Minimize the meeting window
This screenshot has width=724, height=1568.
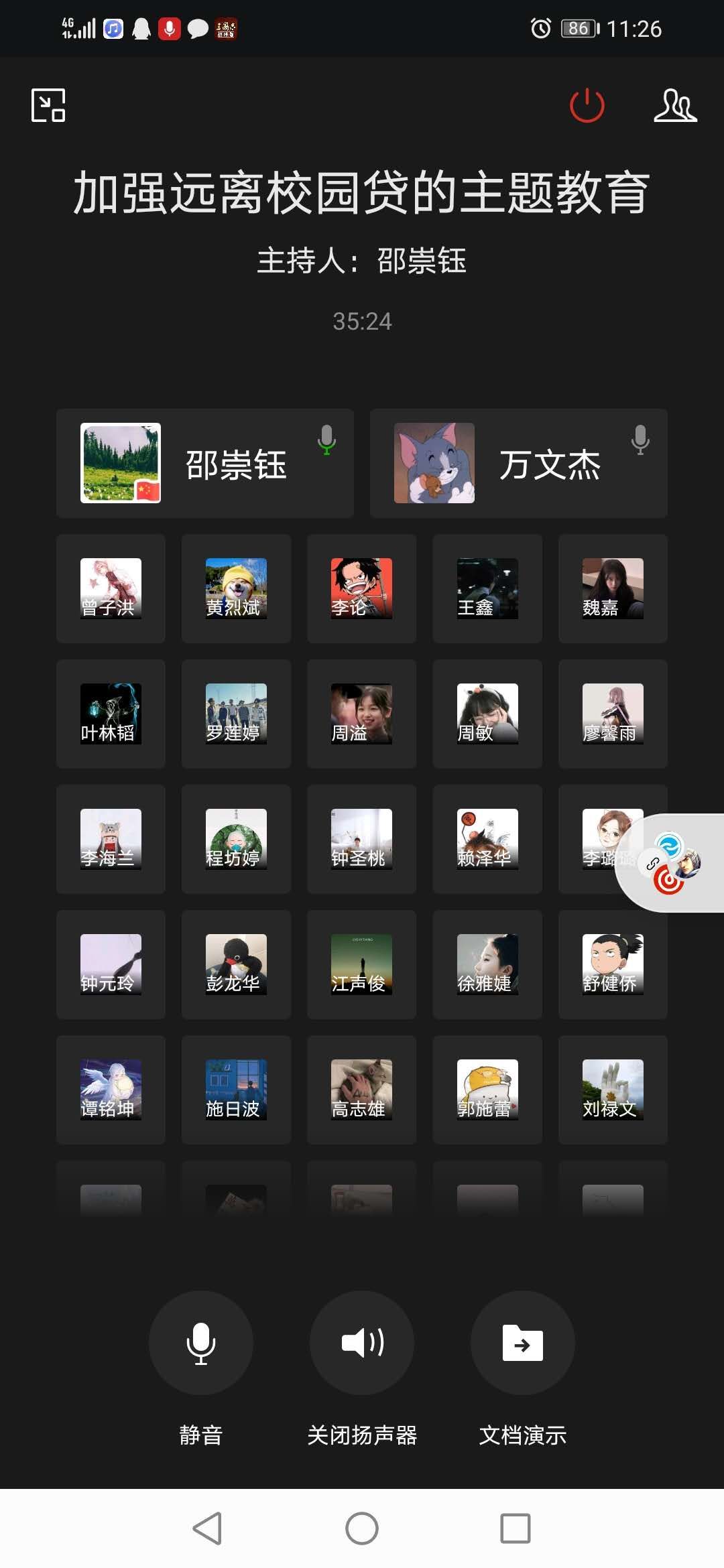point(48,105)
